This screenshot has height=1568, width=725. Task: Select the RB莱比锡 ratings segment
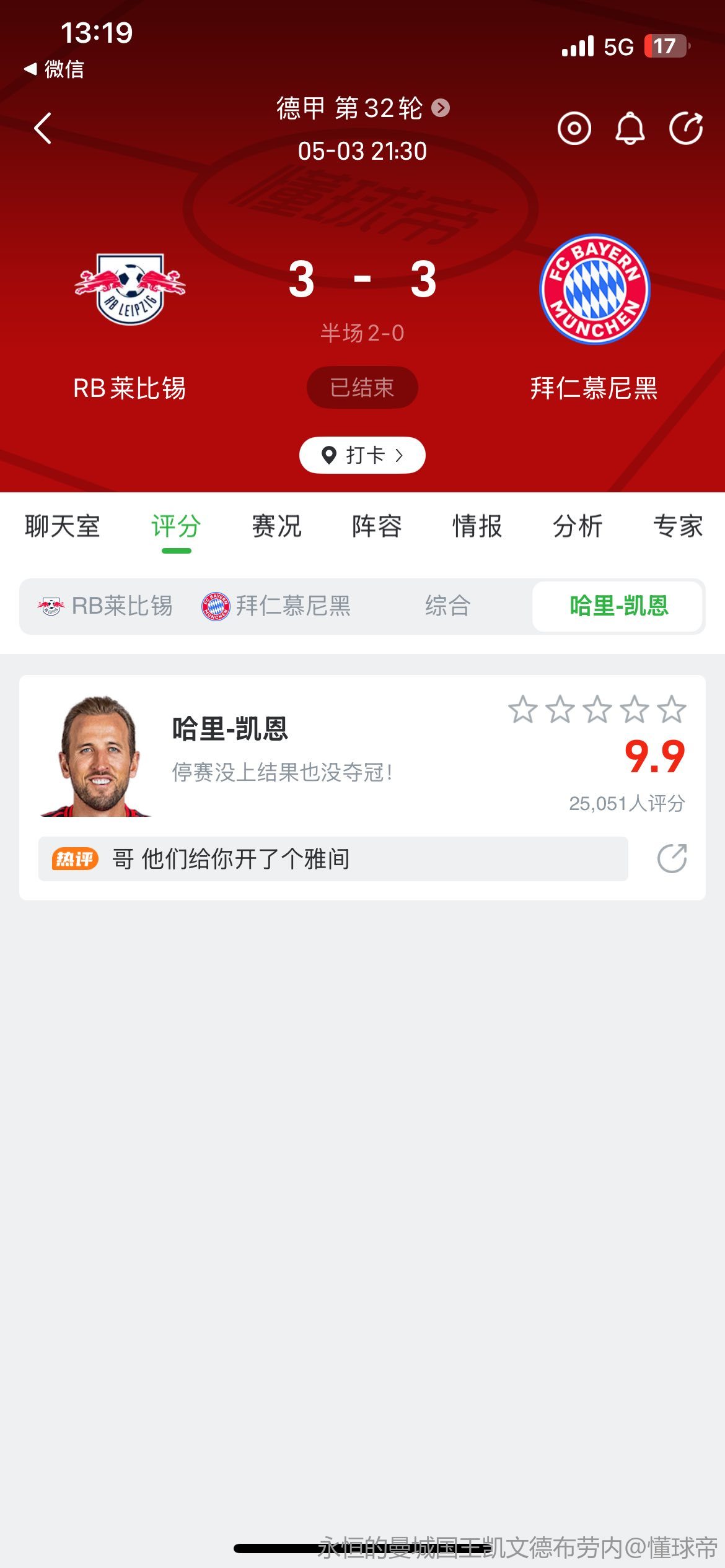105,606
